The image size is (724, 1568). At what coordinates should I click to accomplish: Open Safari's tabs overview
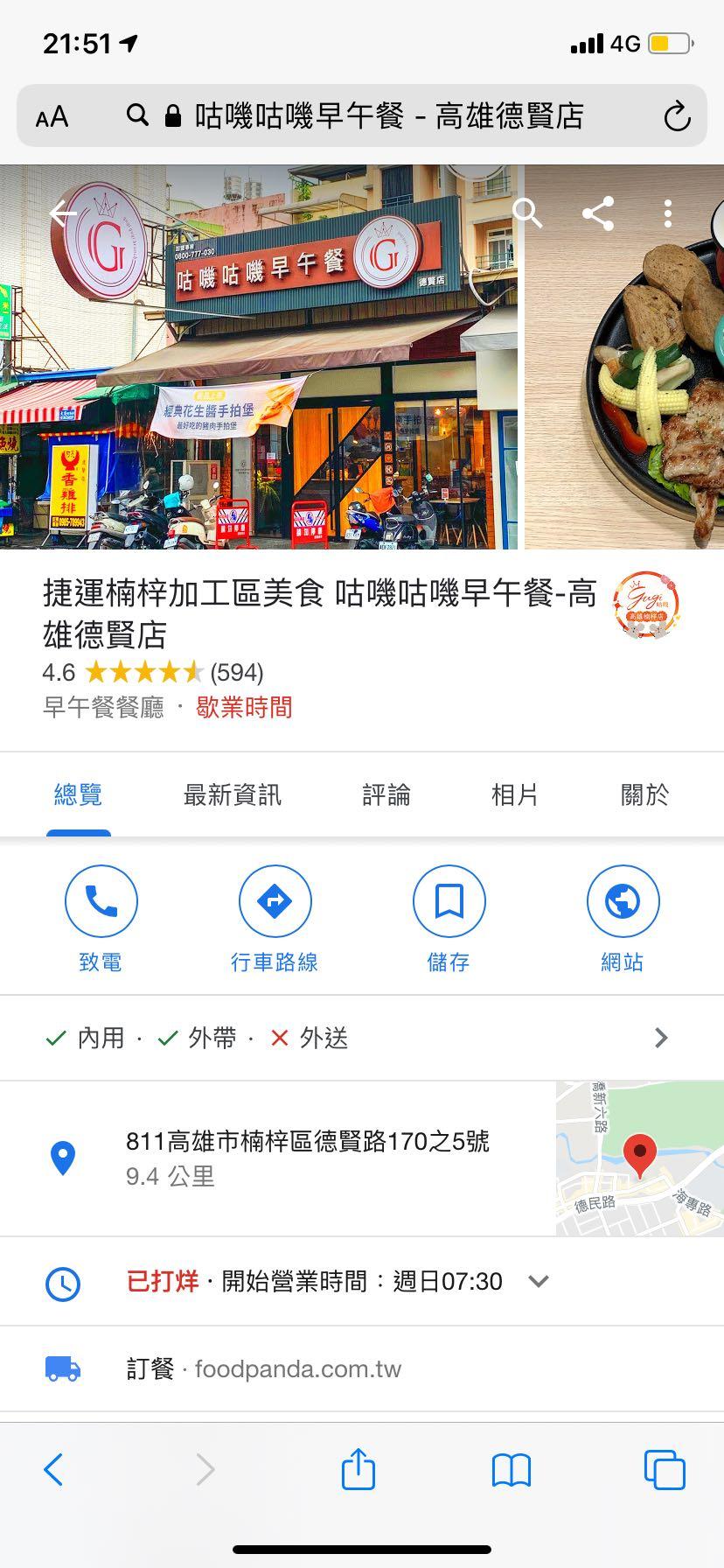tap(664, 1469)
